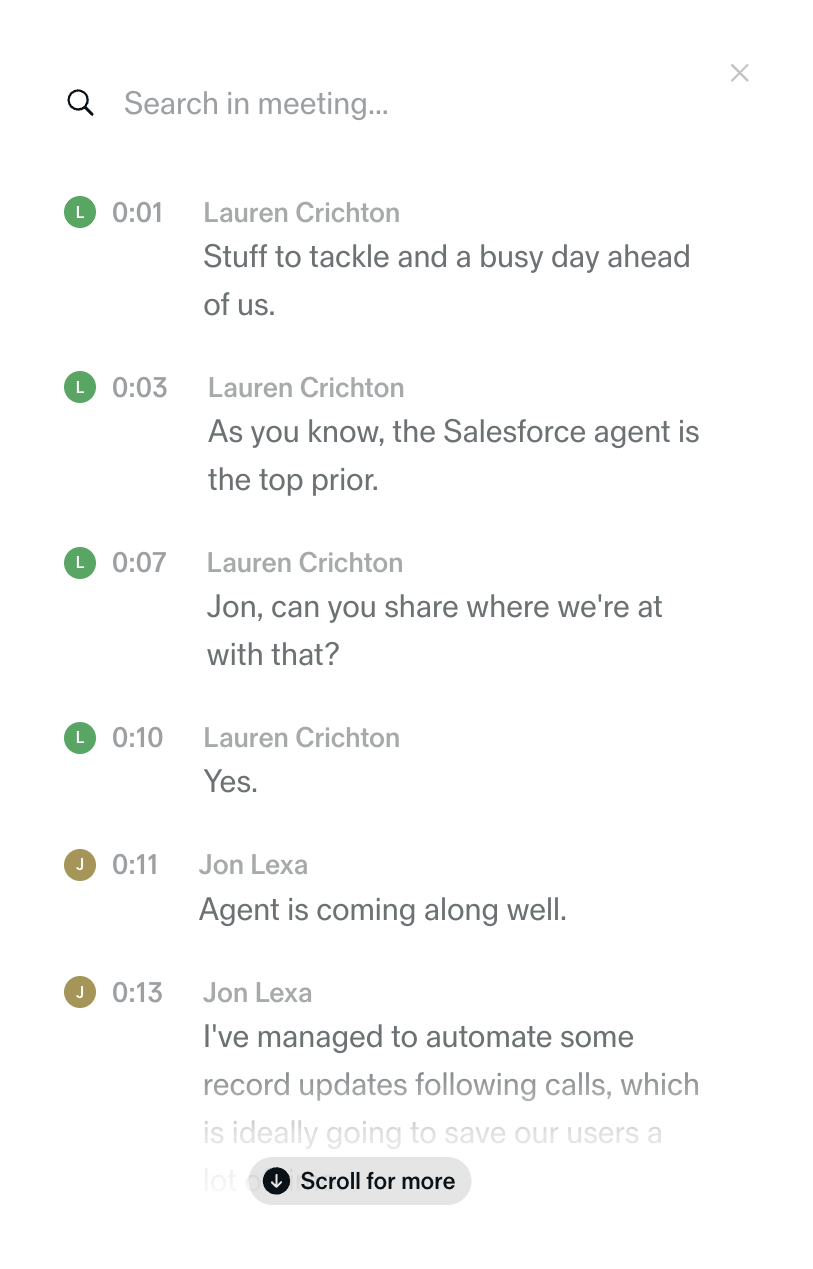Screen dimensions: 813x1269
Task: Dismiss the transcript panel with the X
Action: (739, 72)
